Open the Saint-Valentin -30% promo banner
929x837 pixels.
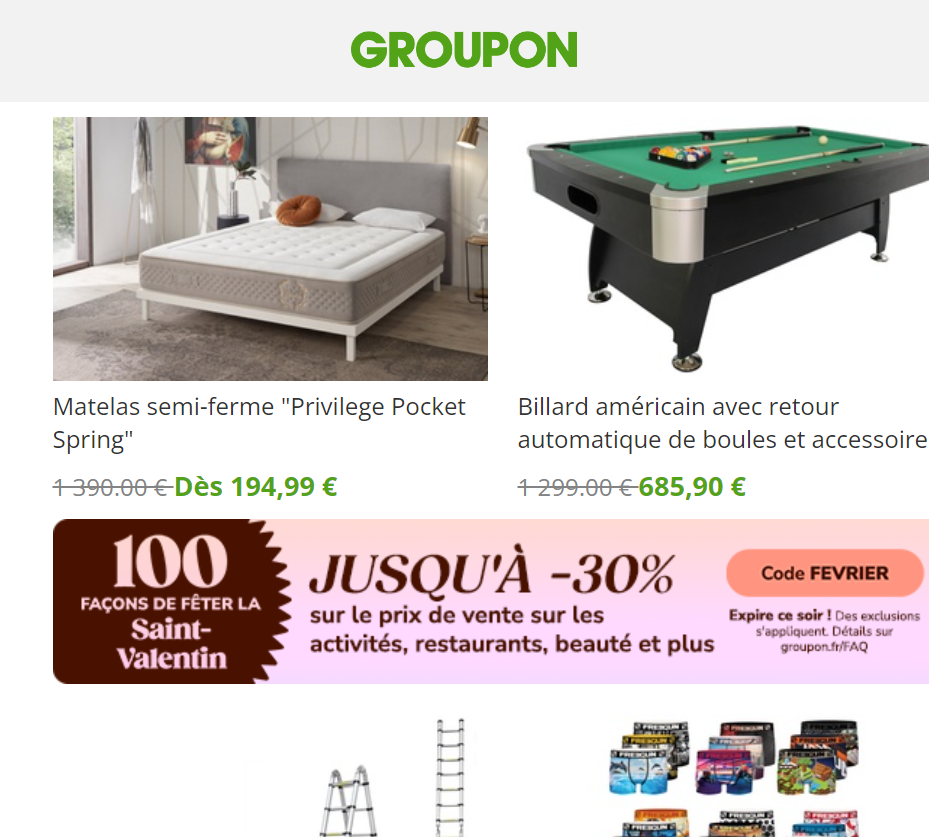pyautogui.click(x=491, y=601)
